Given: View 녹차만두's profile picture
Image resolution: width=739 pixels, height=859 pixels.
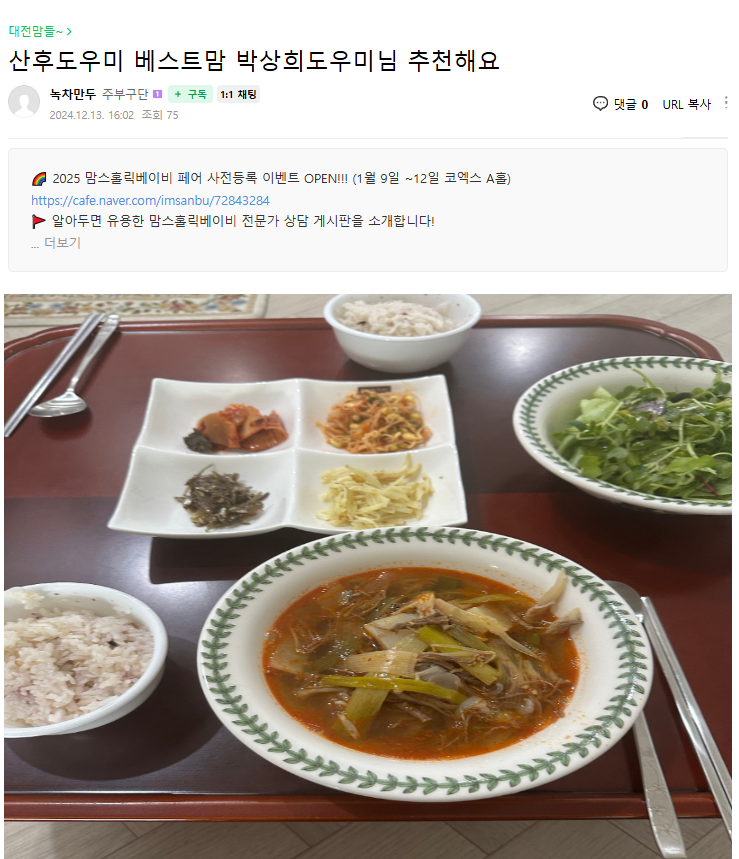Looking at the screenshot, I should [25, 102].
